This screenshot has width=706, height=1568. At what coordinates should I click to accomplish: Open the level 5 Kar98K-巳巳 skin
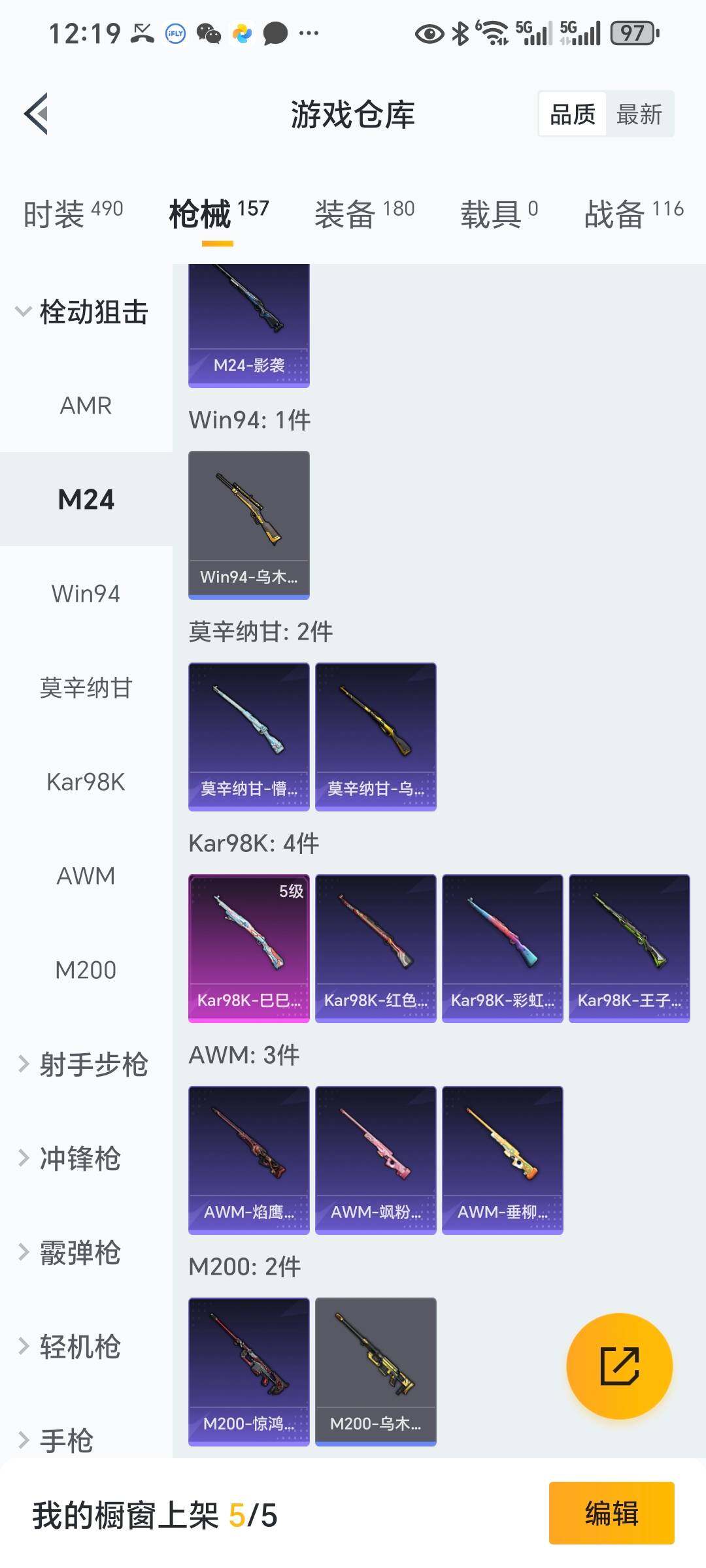[x=248, y=947]
